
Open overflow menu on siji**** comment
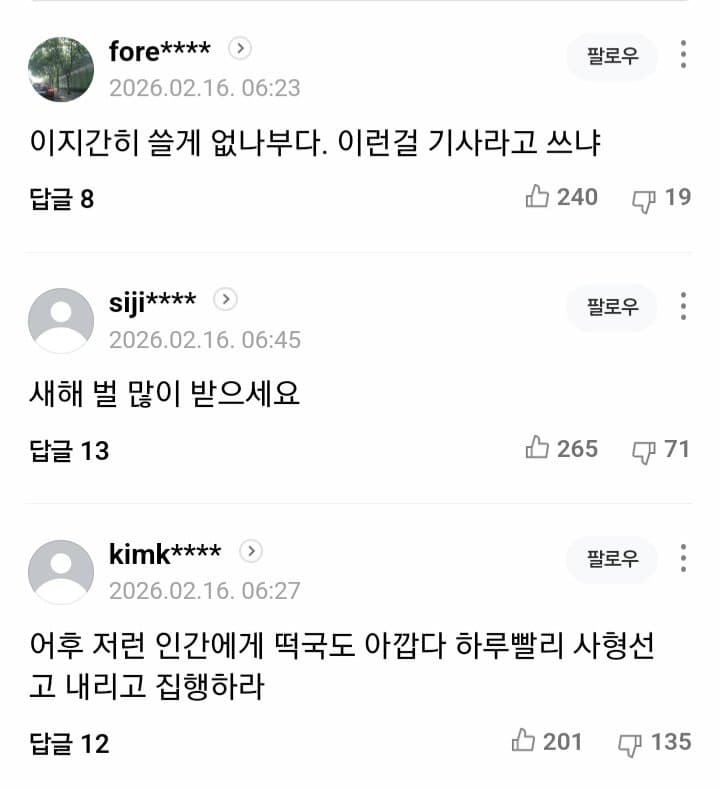click(683, 306)
